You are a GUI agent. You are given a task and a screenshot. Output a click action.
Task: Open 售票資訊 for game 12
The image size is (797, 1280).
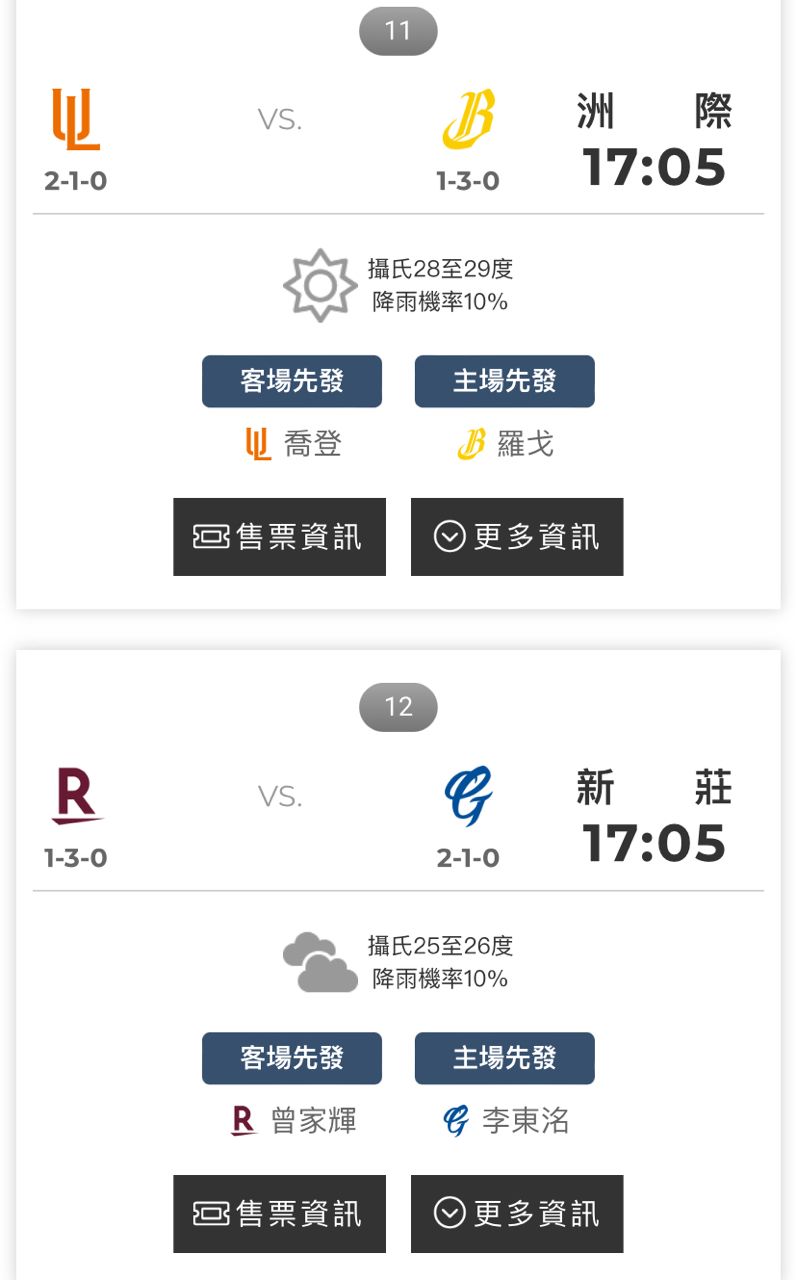click(279, 1214)
